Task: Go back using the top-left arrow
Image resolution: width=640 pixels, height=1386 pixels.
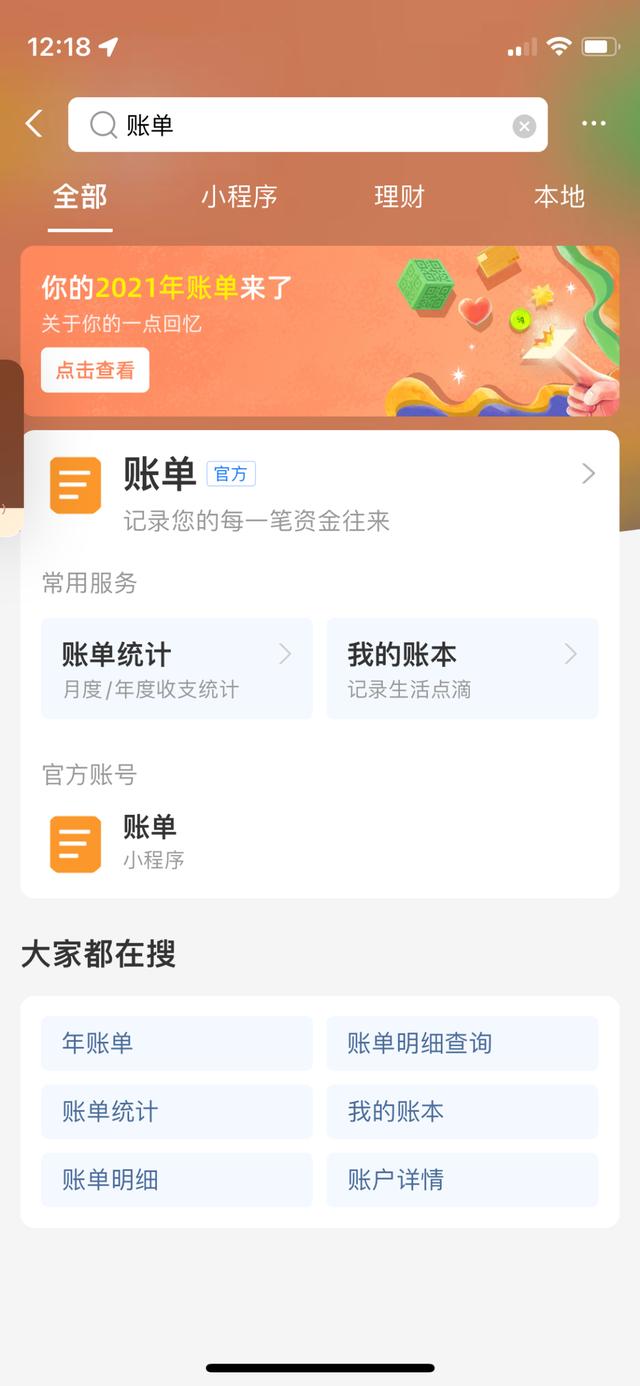Action: 35,124
